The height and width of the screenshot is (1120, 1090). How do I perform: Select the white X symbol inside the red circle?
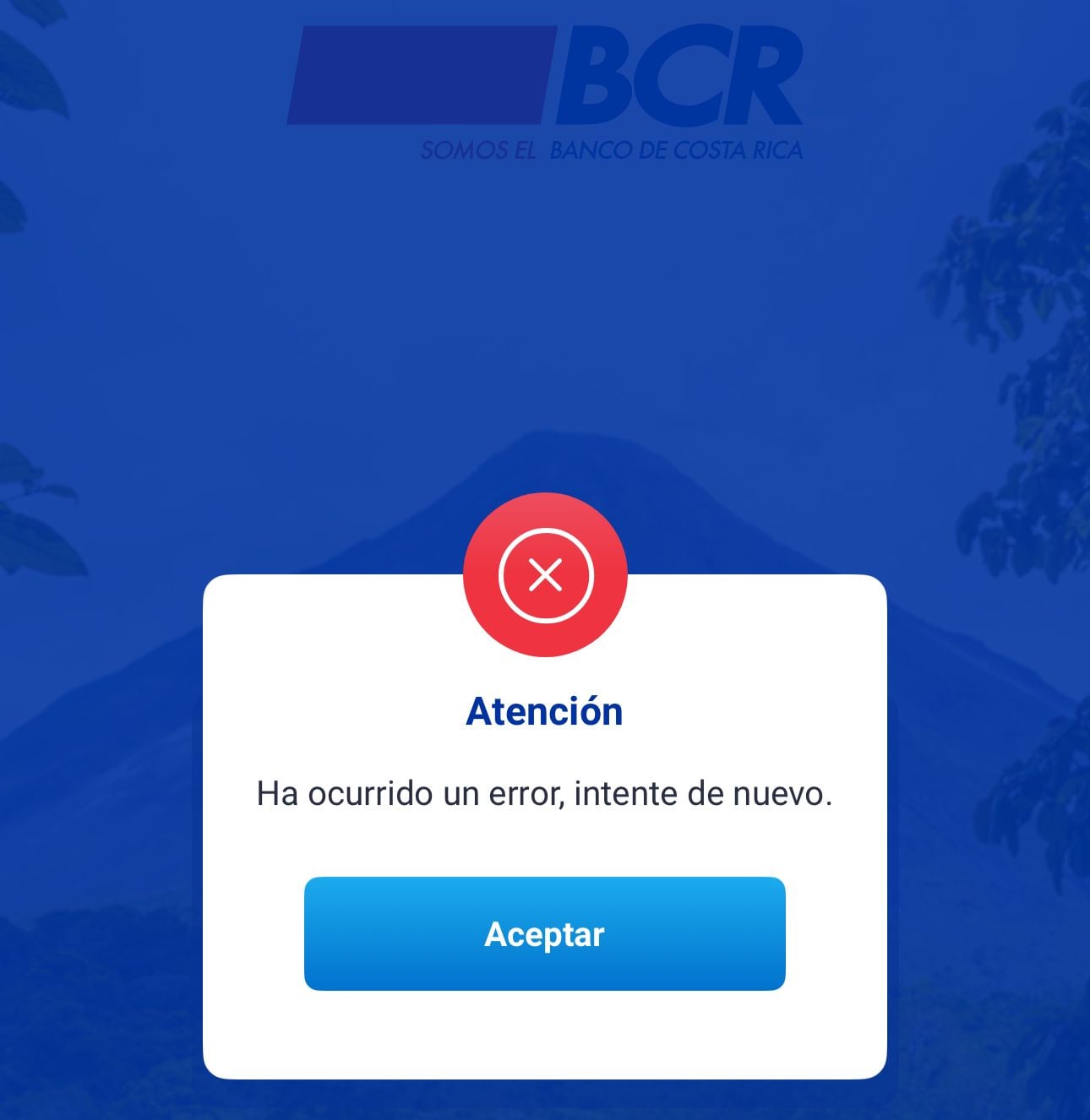click(x=545, y=574)
